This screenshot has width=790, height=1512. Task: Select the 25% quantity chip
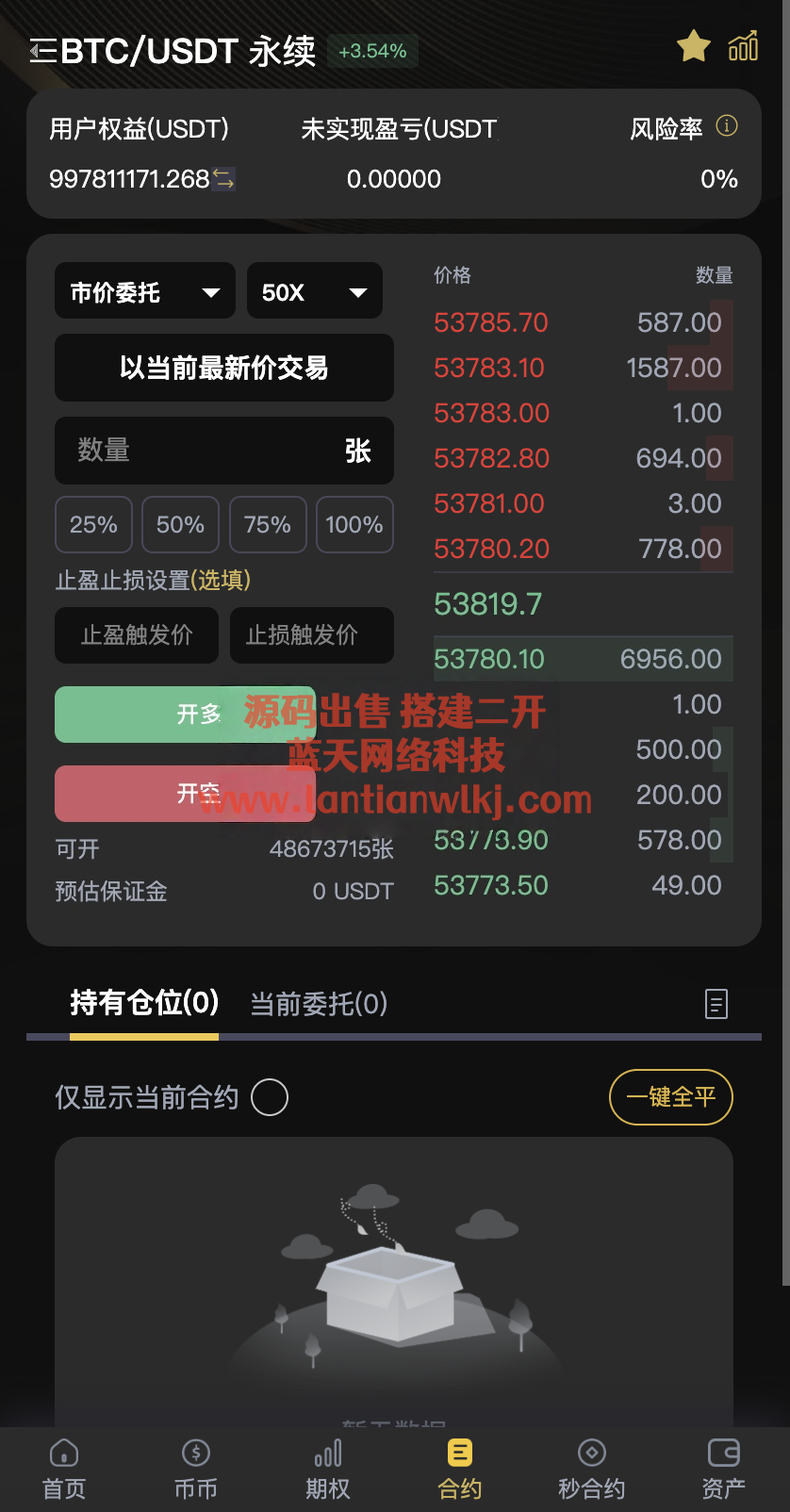pos(93,524)
